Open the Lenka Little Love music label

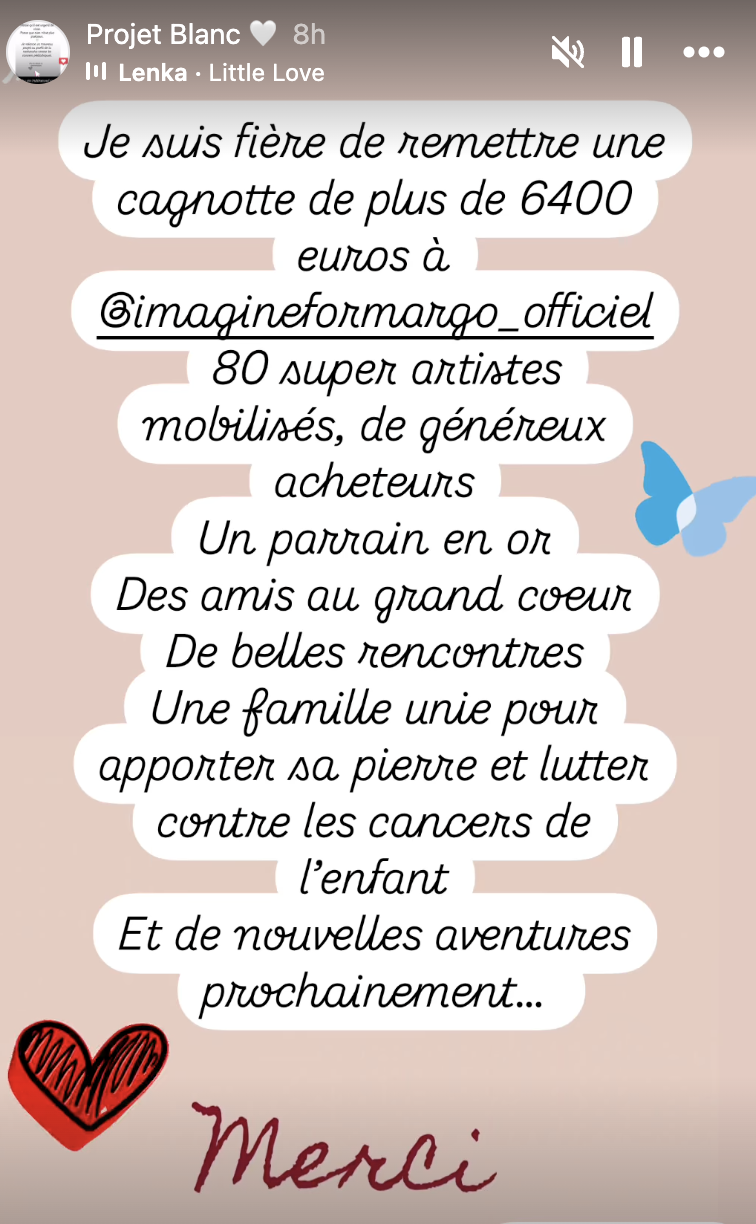point(205,73)
